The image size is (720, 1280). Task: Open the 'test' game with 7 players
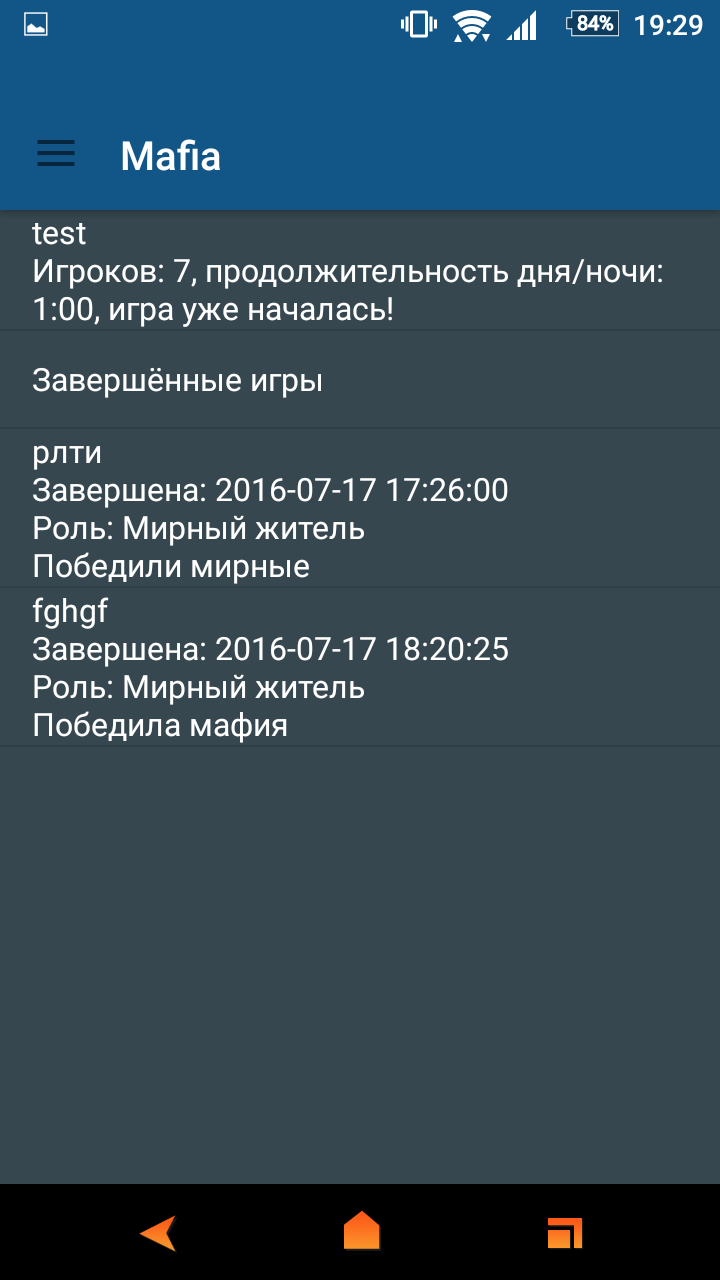(360, 271)
